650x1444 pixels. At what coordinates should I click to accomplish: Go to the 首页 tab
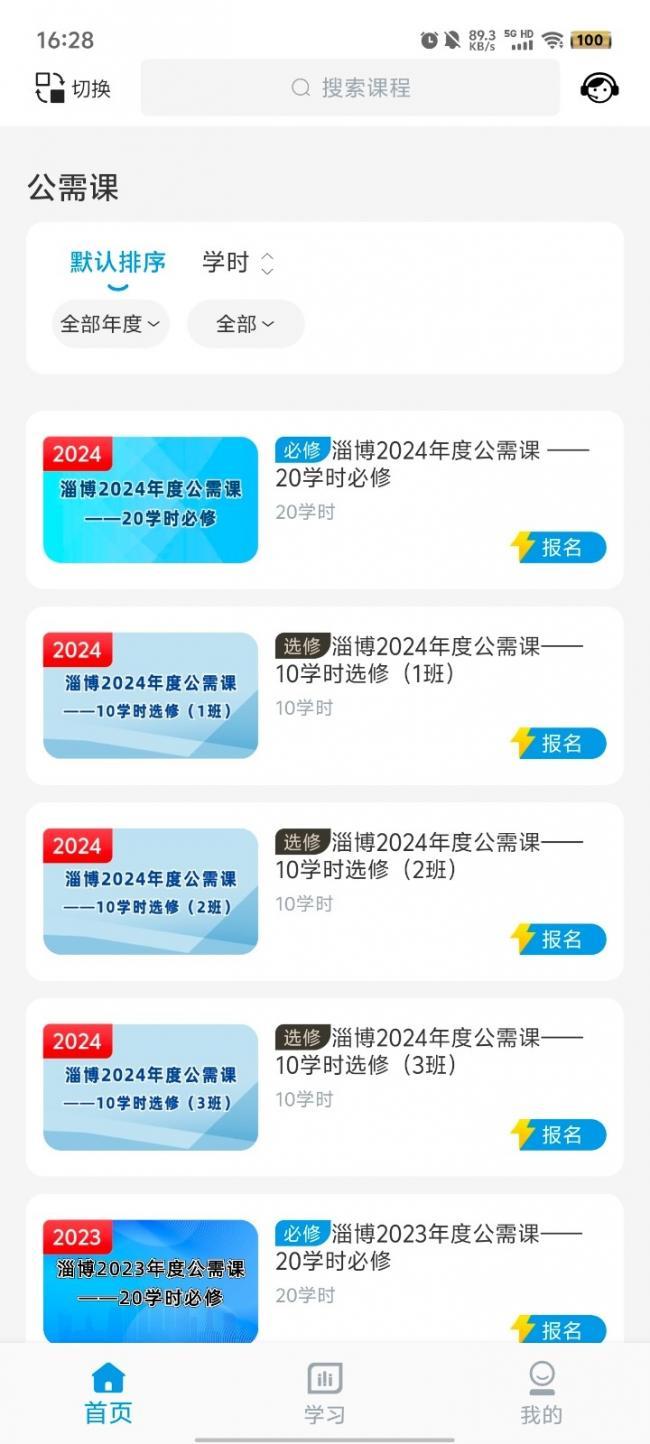click(x=108, y=1393)
